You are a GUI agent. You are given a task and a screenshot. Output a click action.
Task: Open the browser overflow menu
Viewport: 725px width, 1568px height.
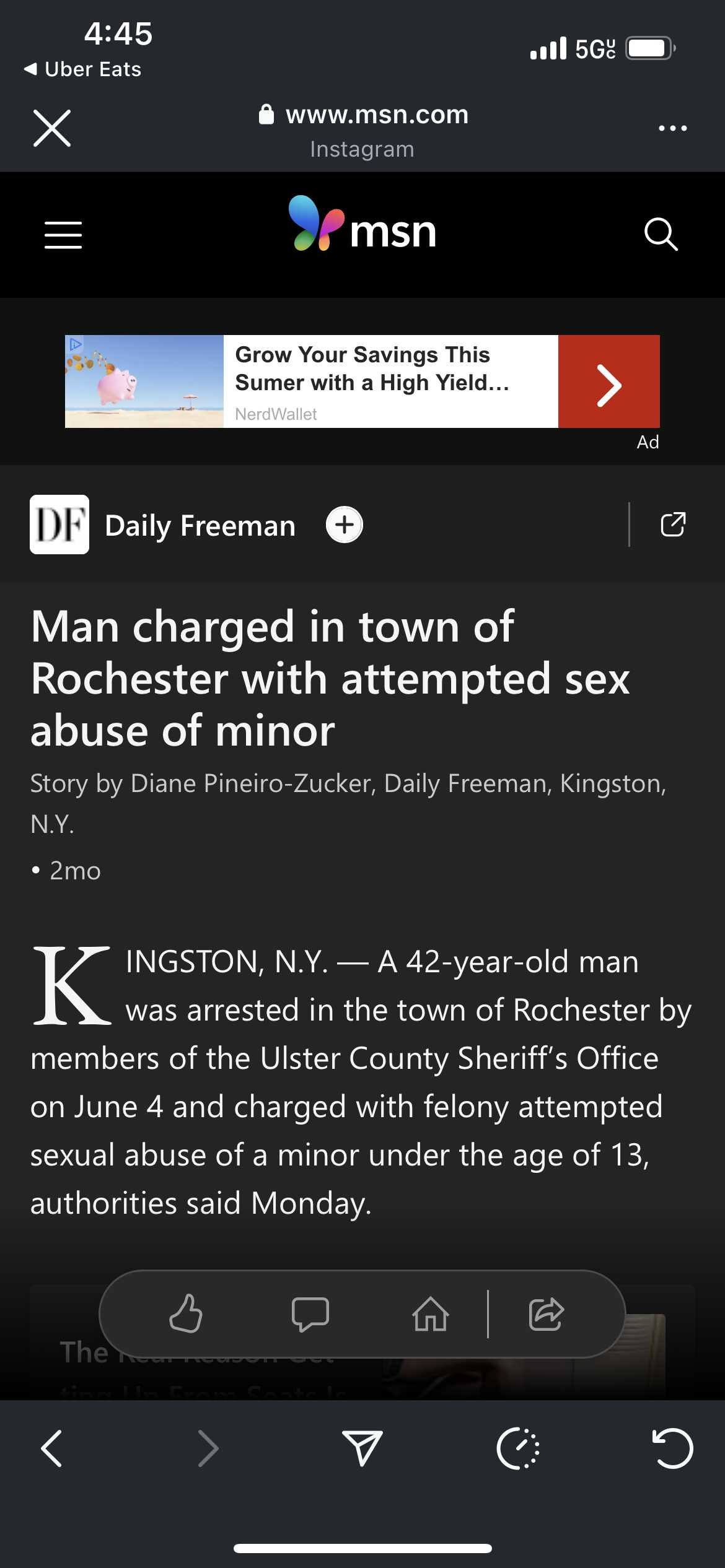(x=672, y=128)
